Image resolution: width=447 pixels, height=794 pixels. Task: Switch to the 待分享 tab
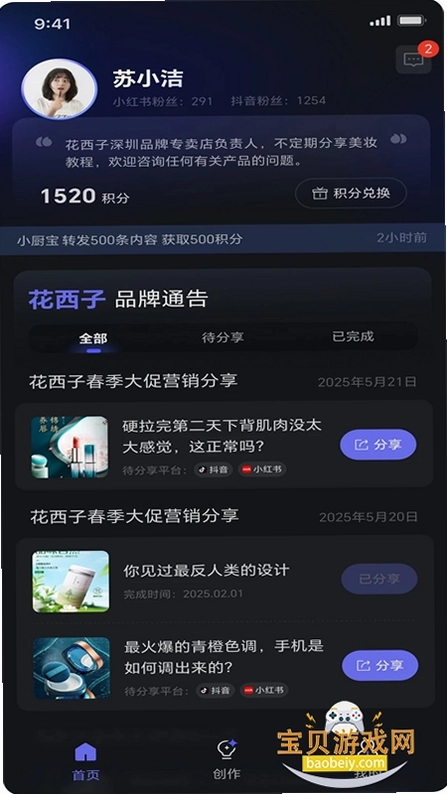coord(223,337)
